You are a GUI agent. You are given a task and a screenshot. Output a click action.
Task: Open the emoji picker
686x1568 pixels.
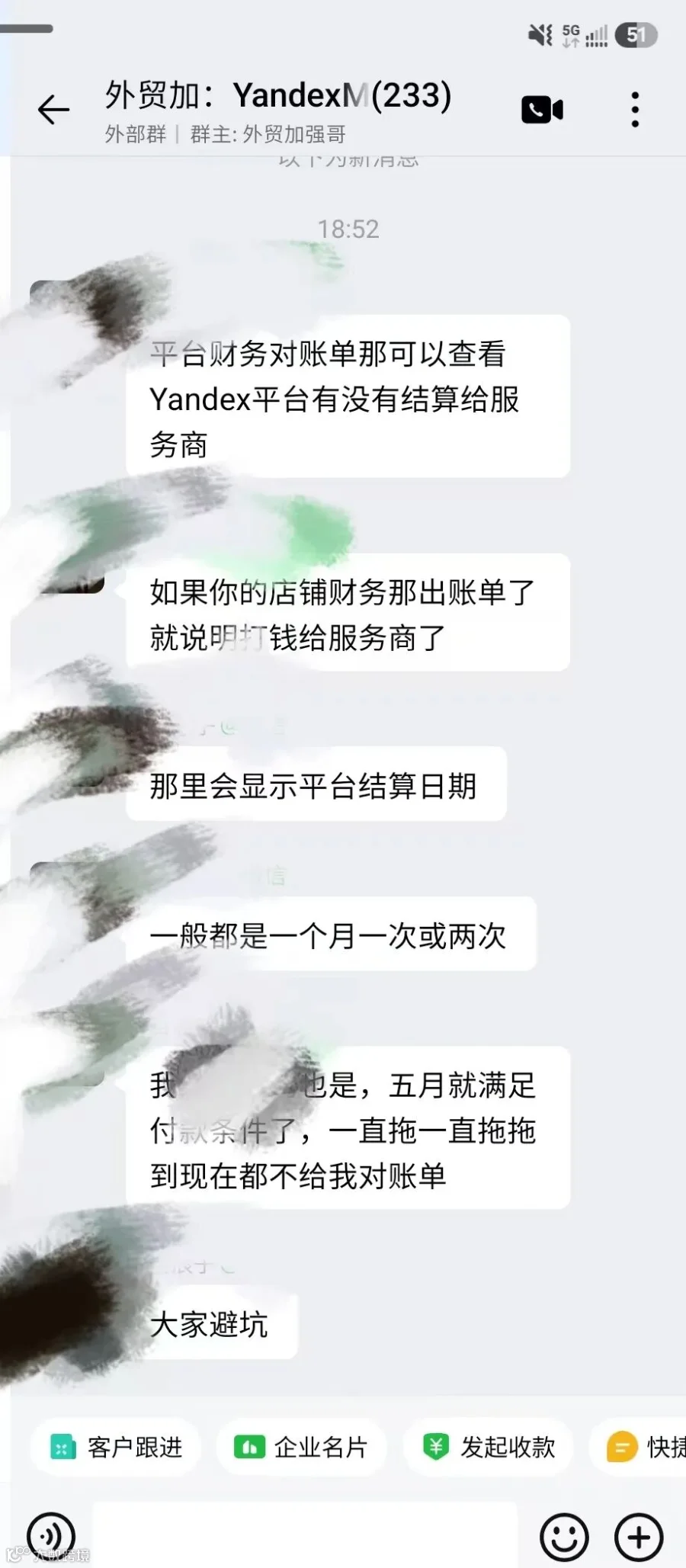click(564, 1537)
